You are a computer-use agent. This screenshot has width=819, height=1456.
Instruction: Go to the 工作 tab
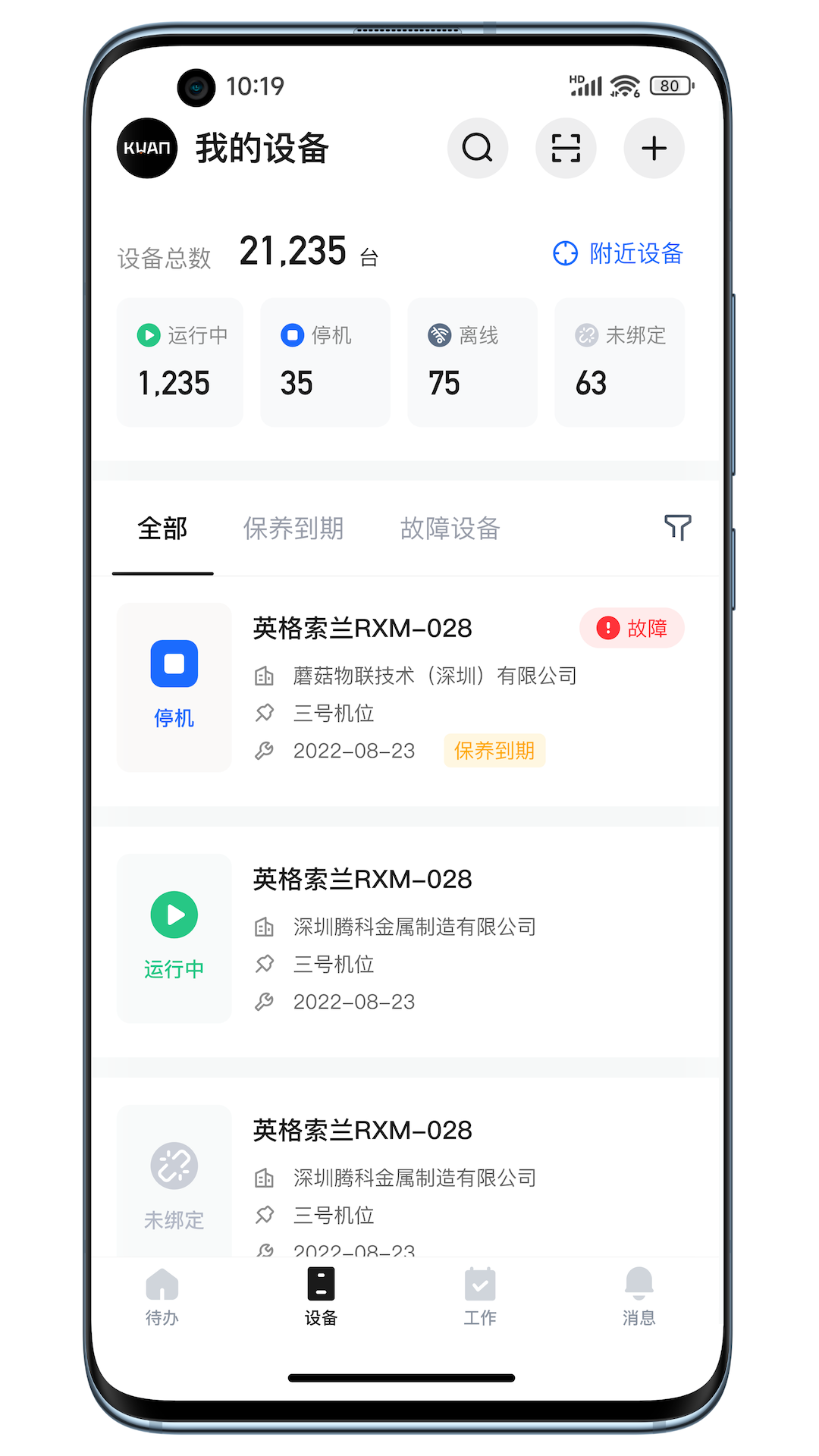coord(480,1297)
